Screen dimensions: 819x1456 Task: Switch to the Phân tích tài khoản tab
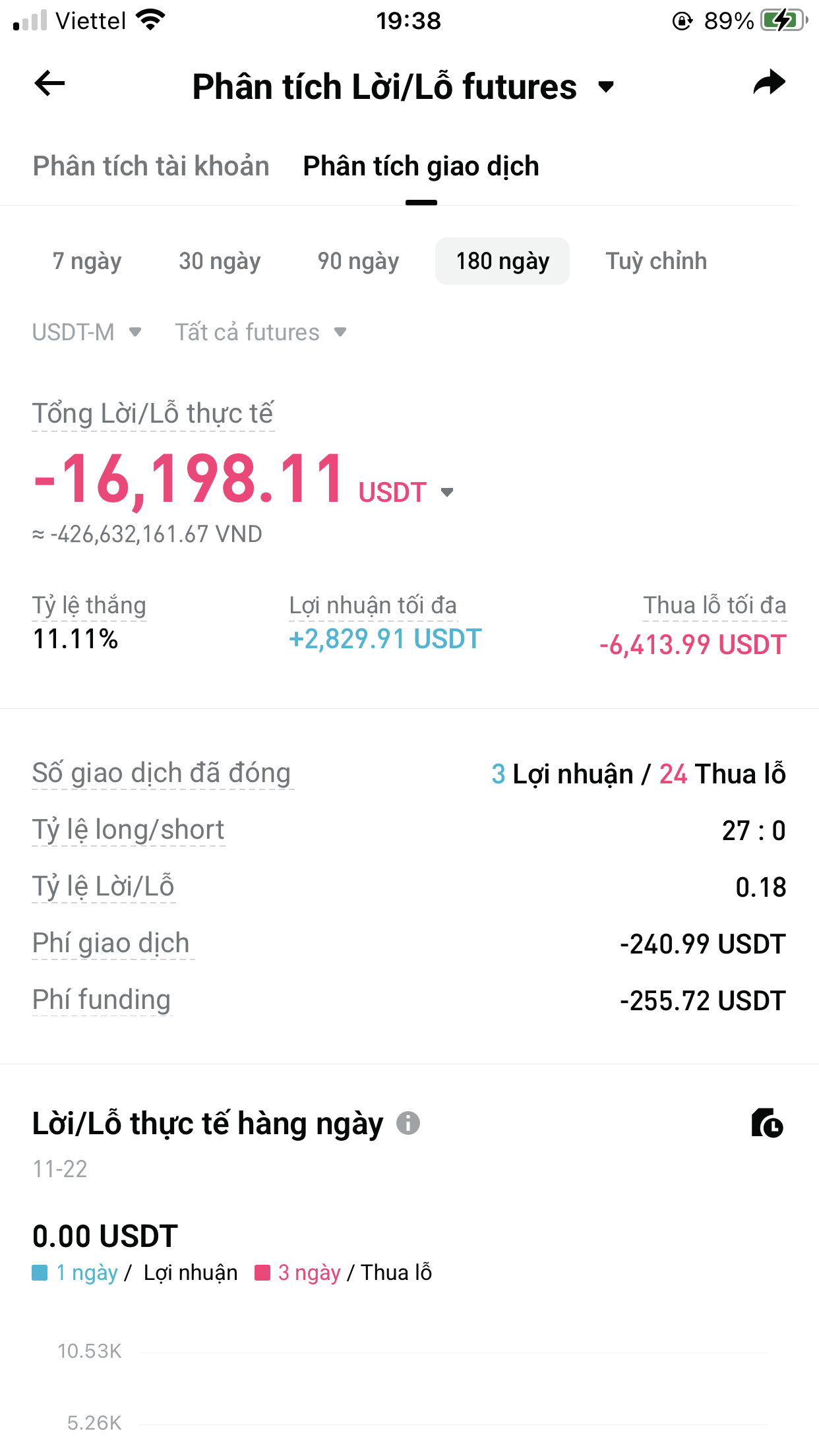[151, 166]
